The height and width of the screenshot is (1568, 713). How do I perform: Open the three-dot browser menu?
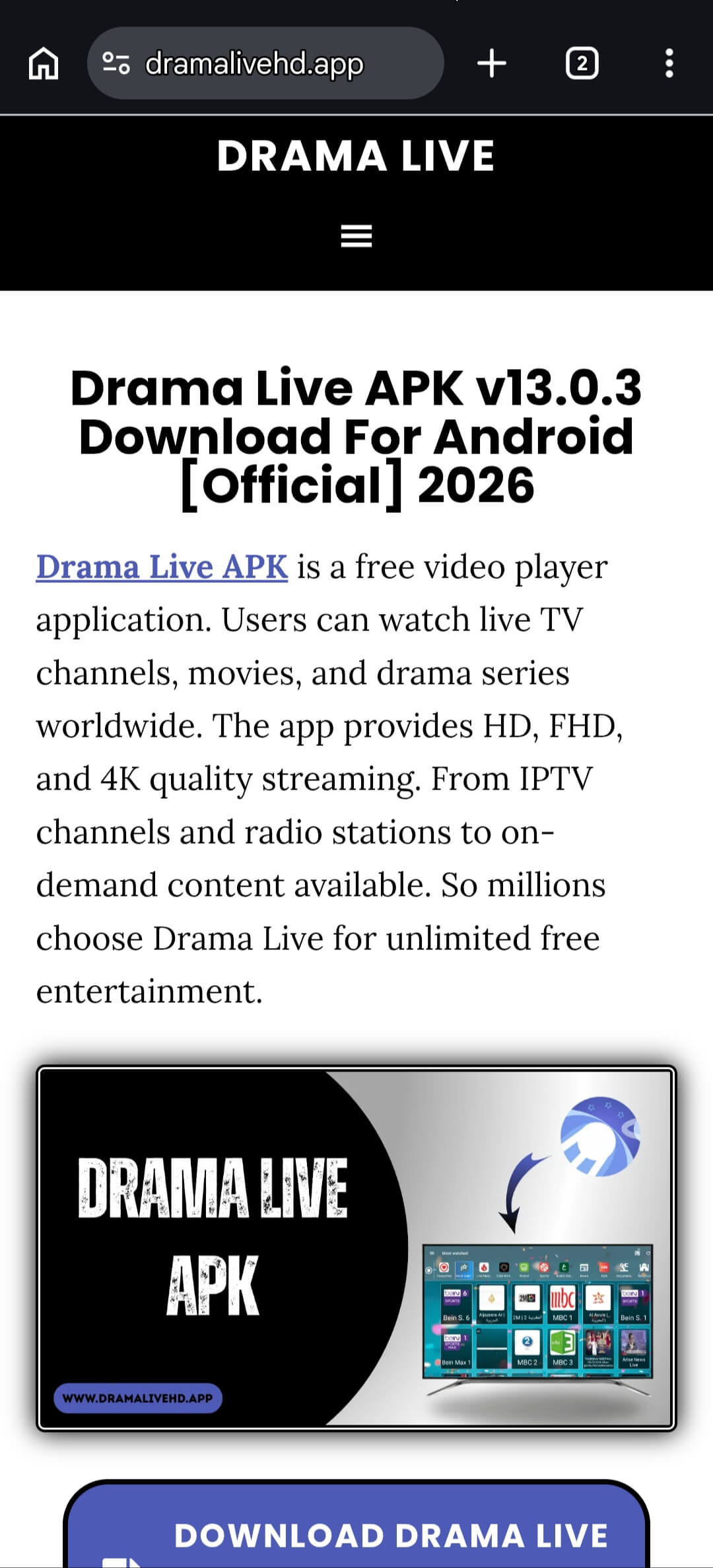(669, 63)
